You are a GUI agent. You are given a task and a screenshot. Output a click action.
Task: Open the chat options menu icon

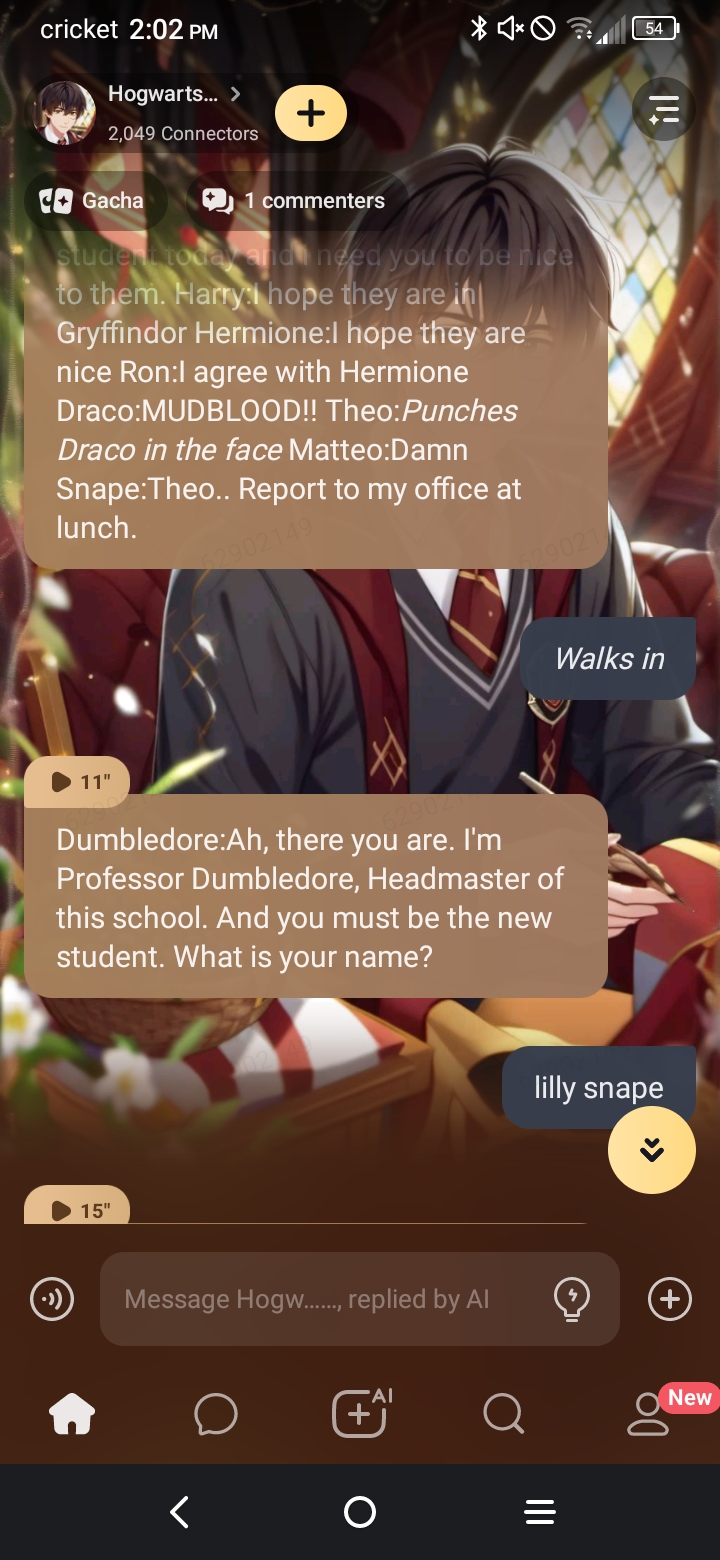tap(664, 109)
